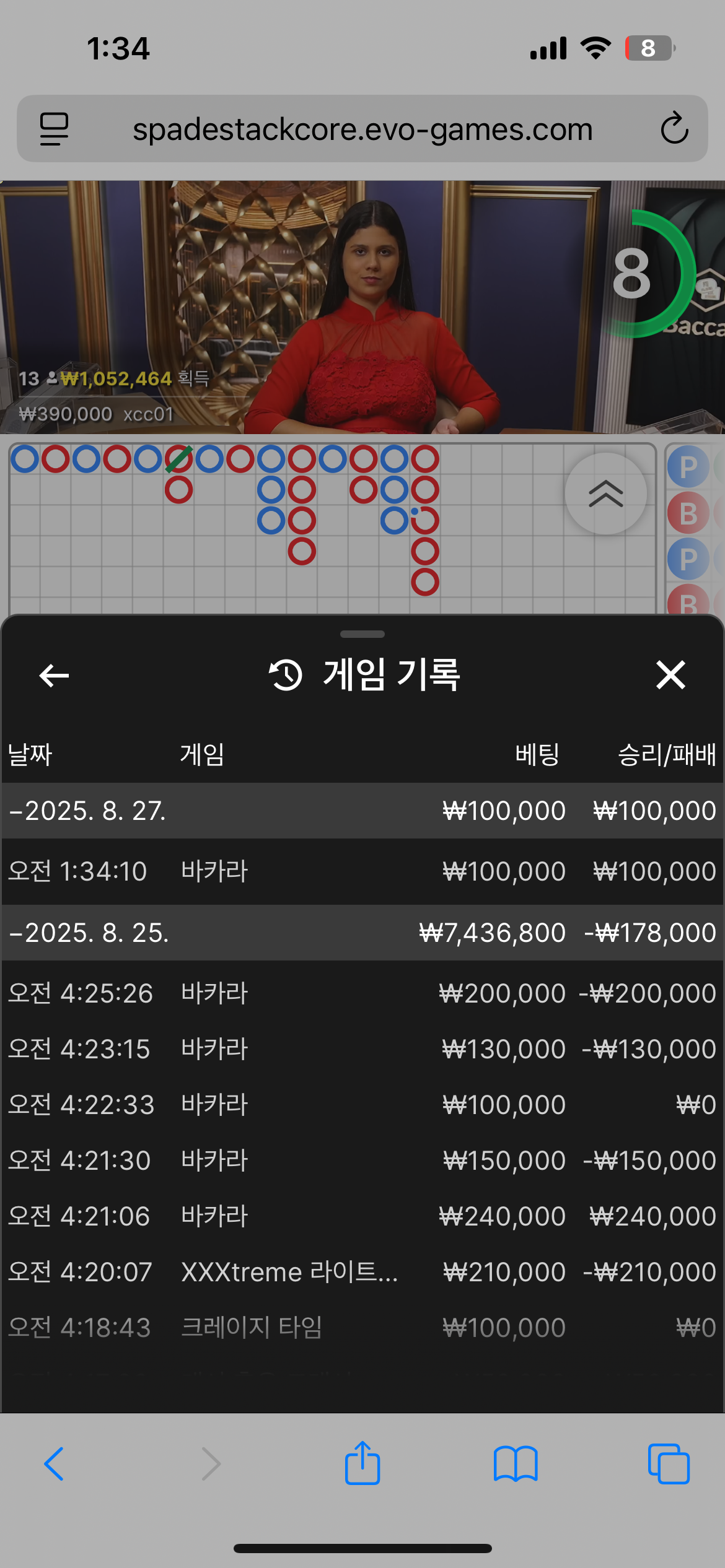Close the 게임 기록 panel
The image size is (725, 1568).
click(670, 674)
